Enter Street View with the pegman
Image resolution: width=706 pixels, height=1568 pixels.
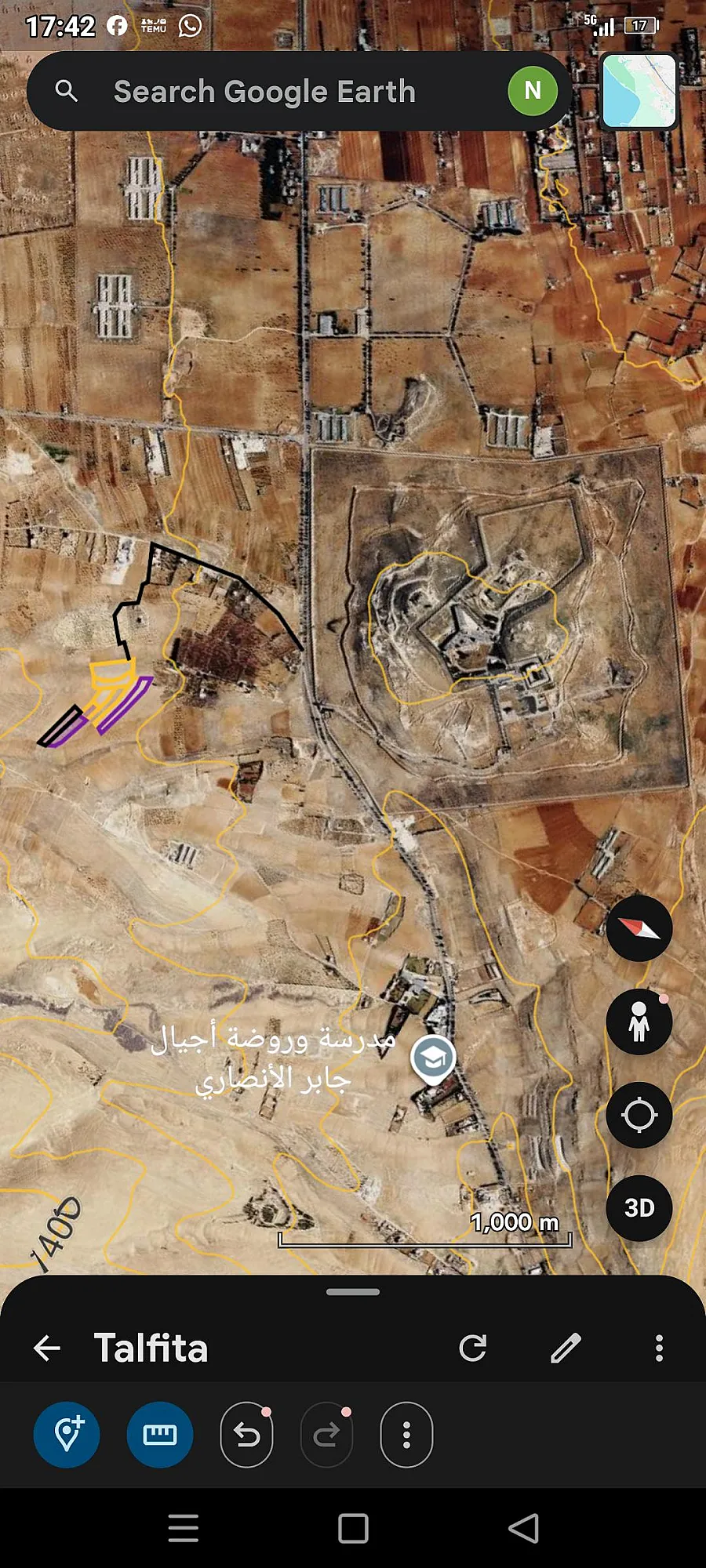(639, 1022)
